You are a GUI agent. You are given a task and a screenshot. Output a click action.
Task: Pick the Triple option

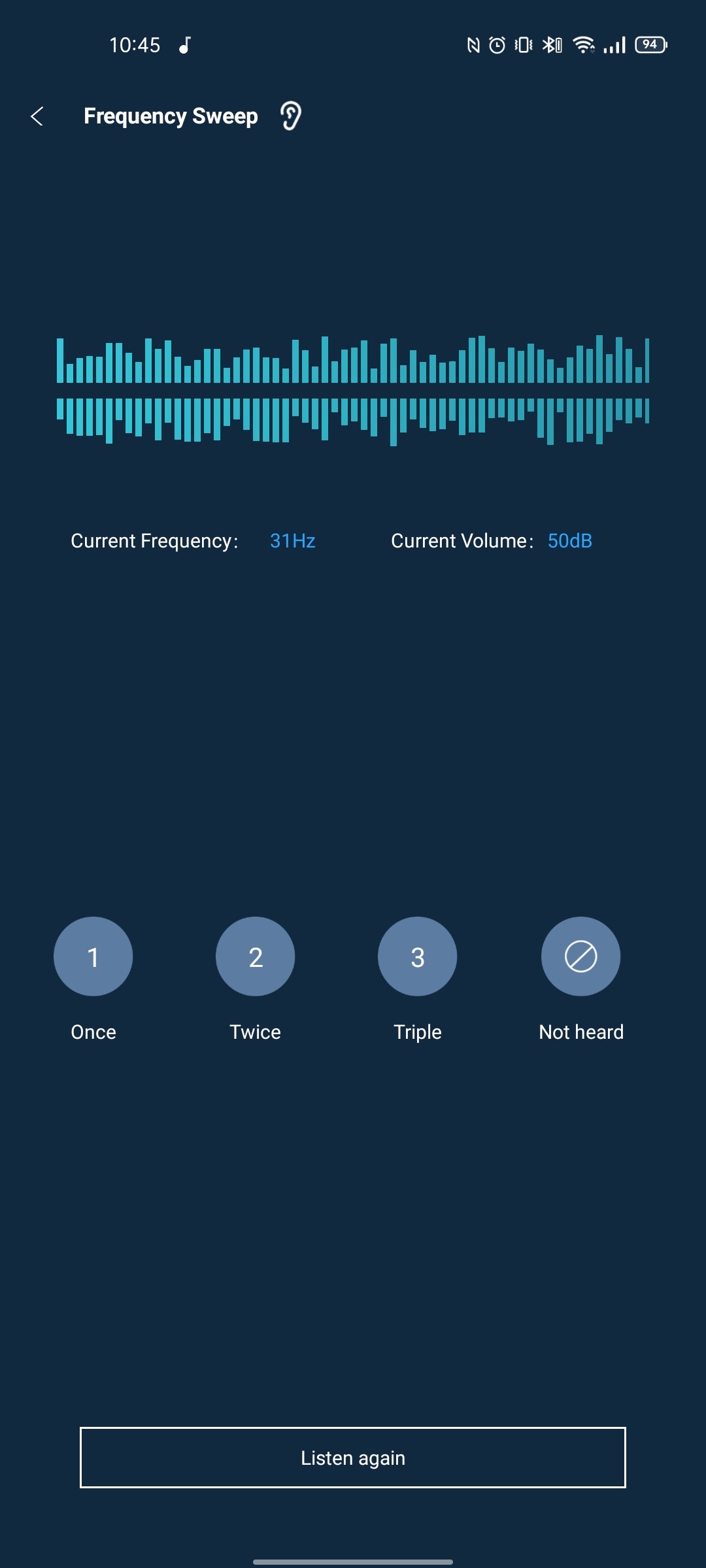(417, 956)
